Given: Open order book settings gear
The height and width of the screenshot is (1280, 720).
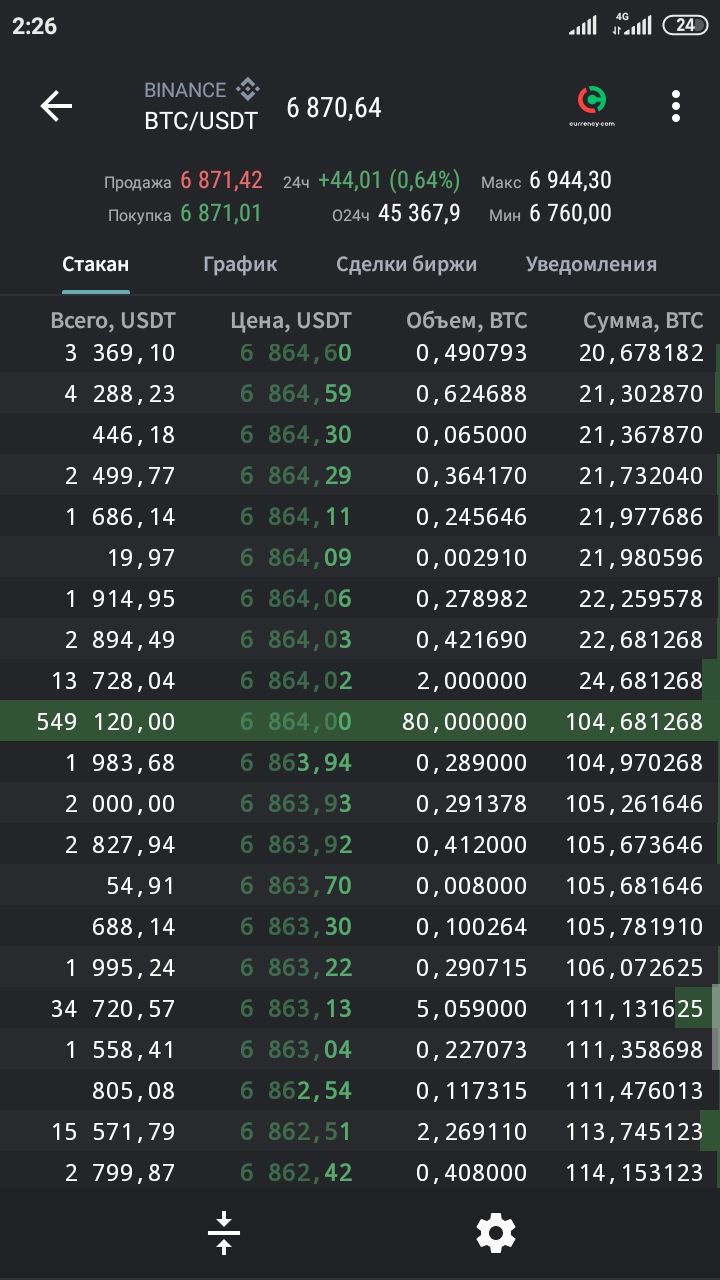Looking at the screenshot, I should click(x=496, y=1233).
